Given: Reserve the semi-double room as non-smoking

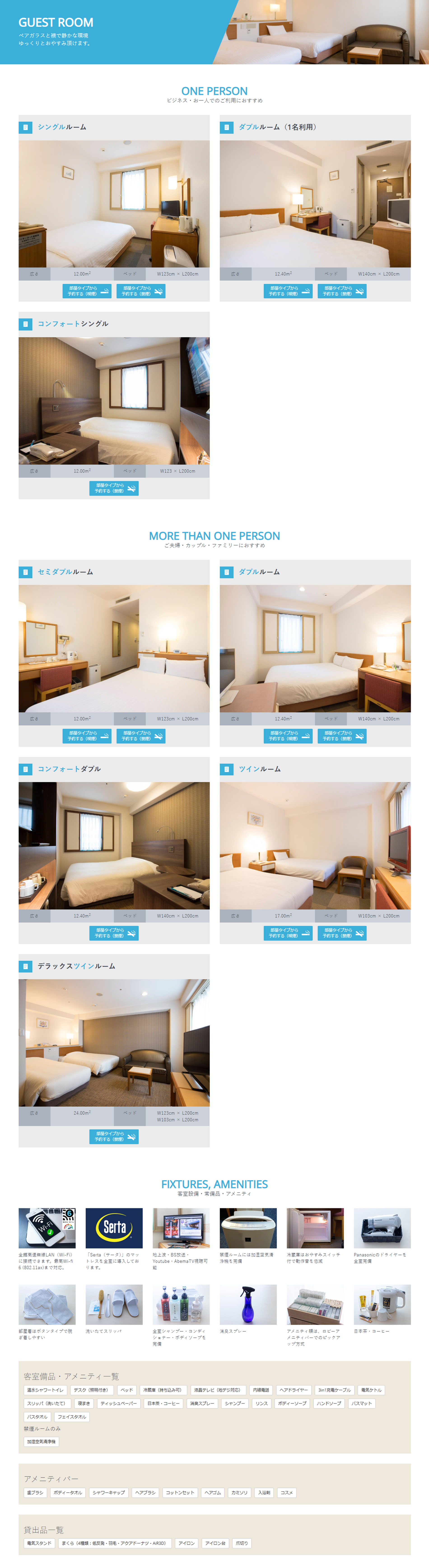Looking at the screenshot, I should (141, 736).
